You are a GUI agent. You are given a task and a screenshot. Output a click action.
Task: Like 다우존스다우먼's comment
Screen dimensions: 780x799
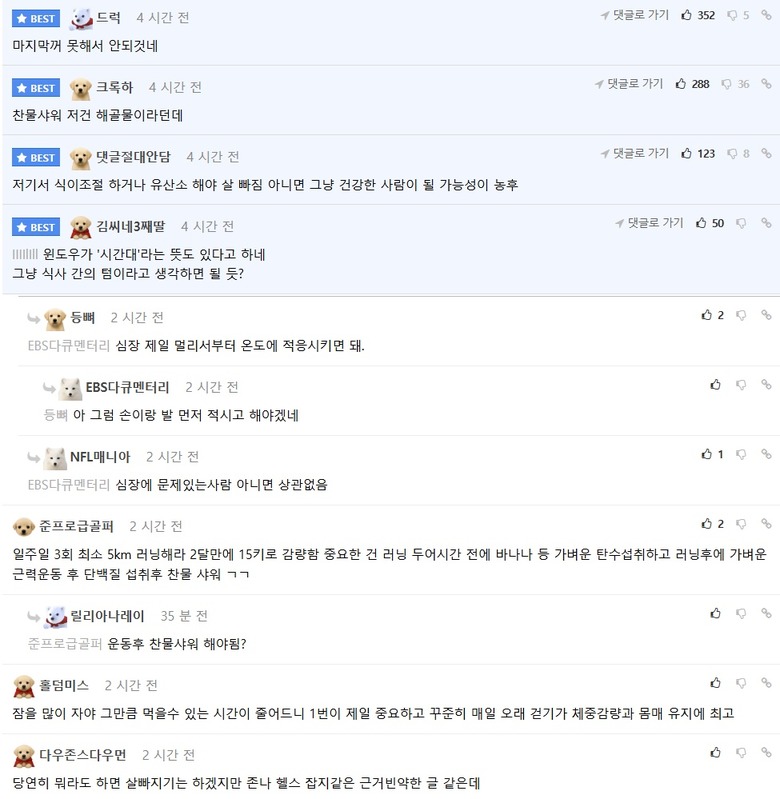tap(715, 754)
